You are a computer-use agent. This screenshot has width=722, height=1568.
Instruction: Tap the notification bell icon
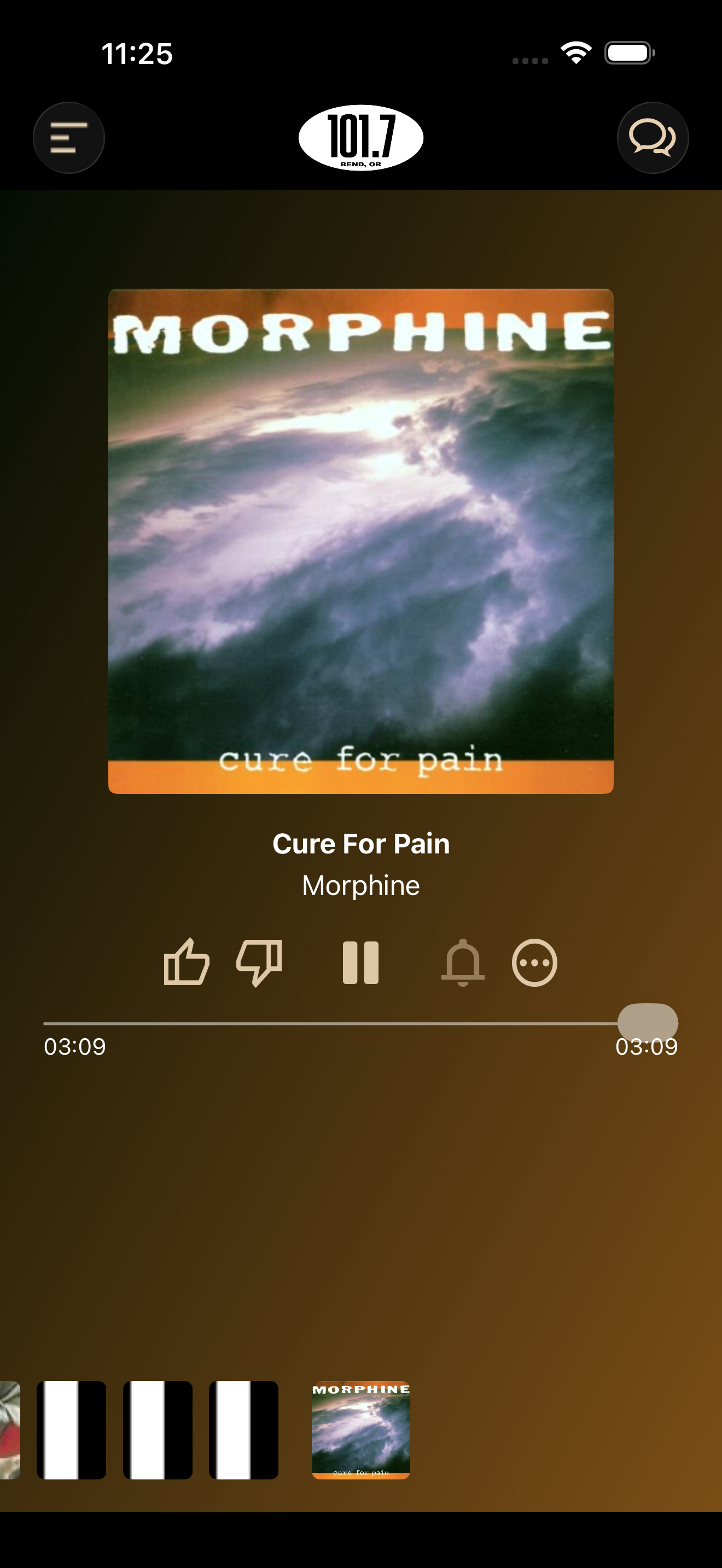point(463,962)
